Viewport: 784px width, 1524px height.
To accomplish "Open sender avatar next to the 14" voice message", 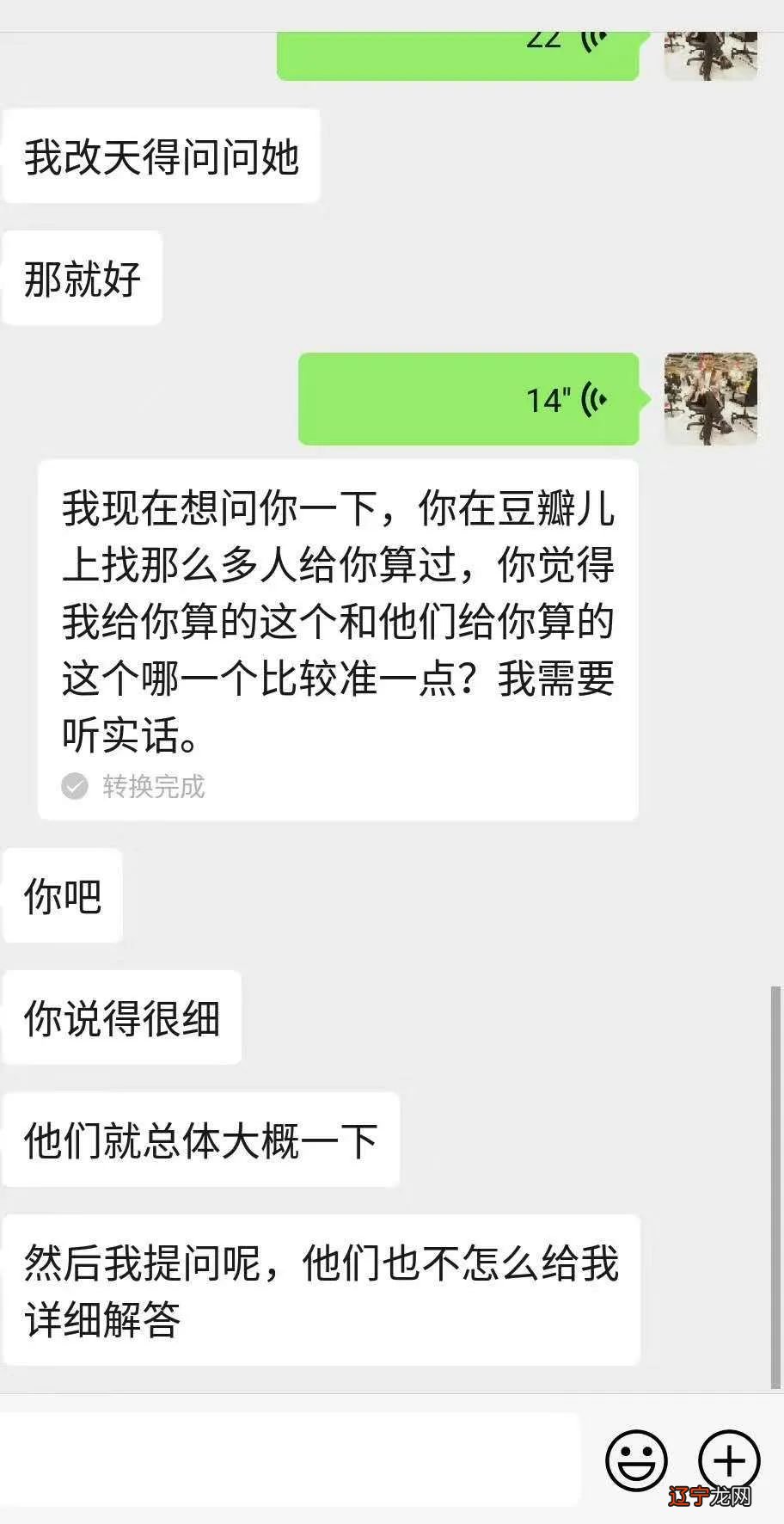I will pyautogui.click(x=710, y=398).
